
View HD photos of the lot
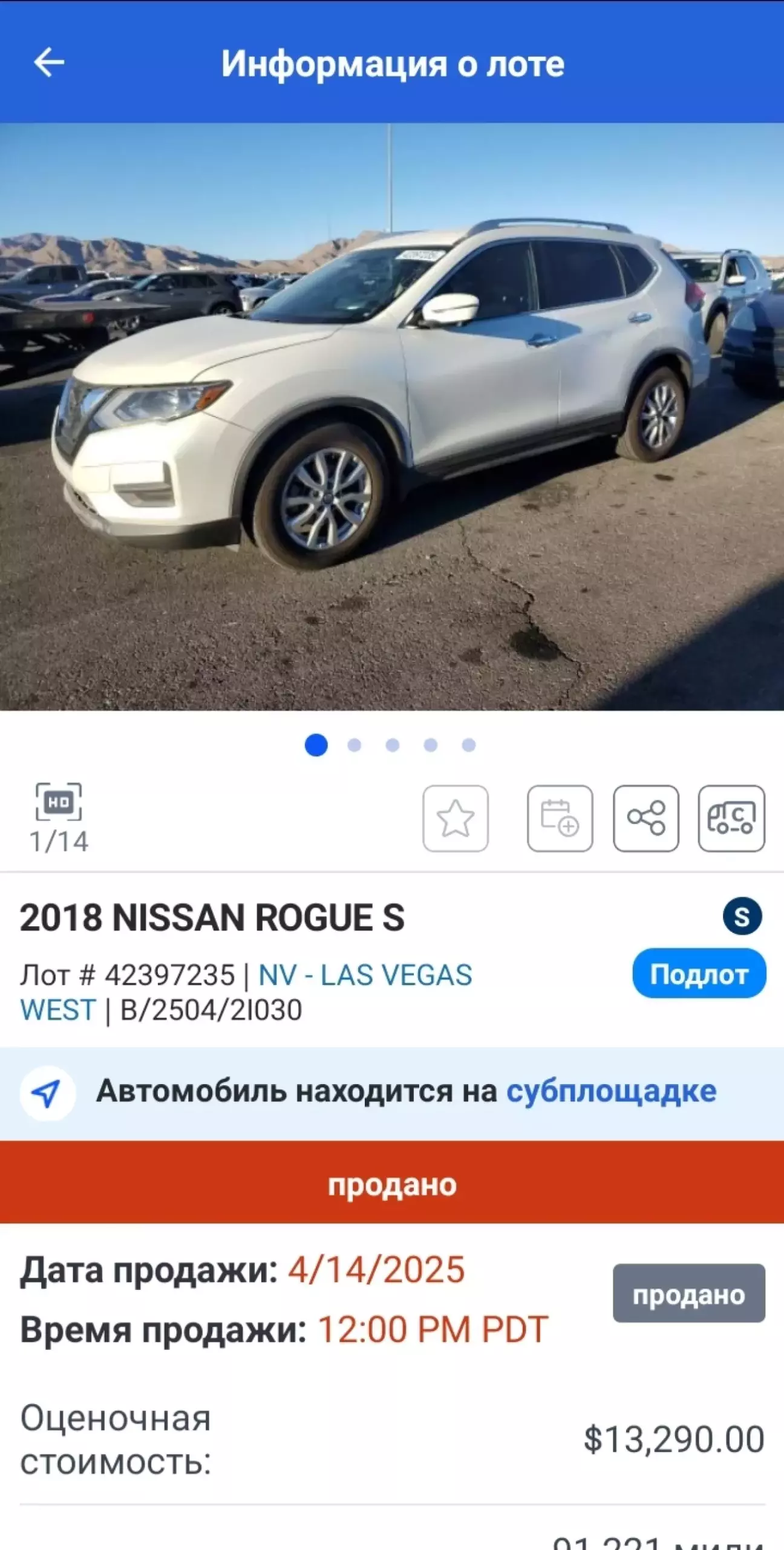[59, 802]
